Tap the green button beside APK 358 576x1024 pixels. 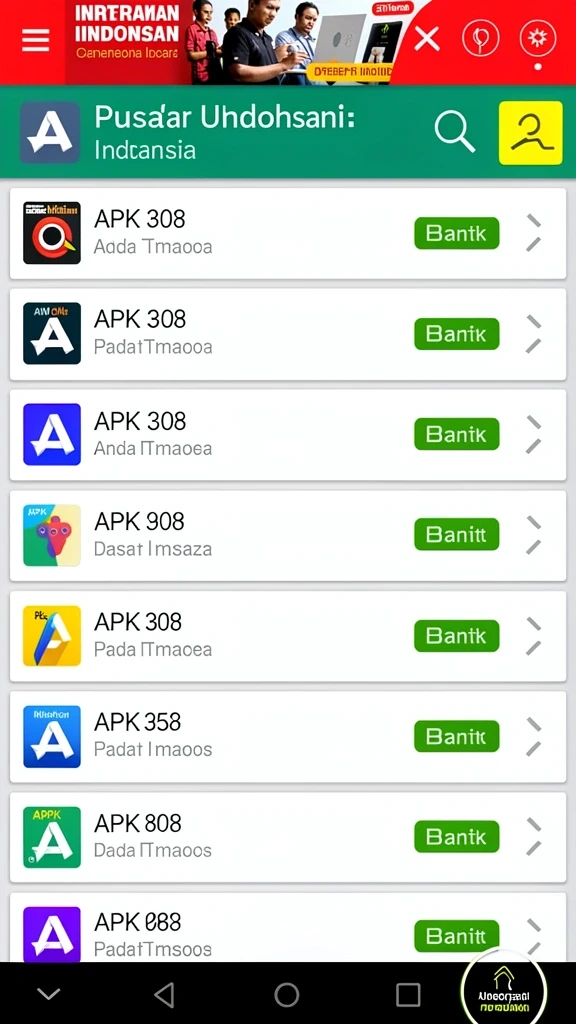pyautogui.click(x=456, y=736)
